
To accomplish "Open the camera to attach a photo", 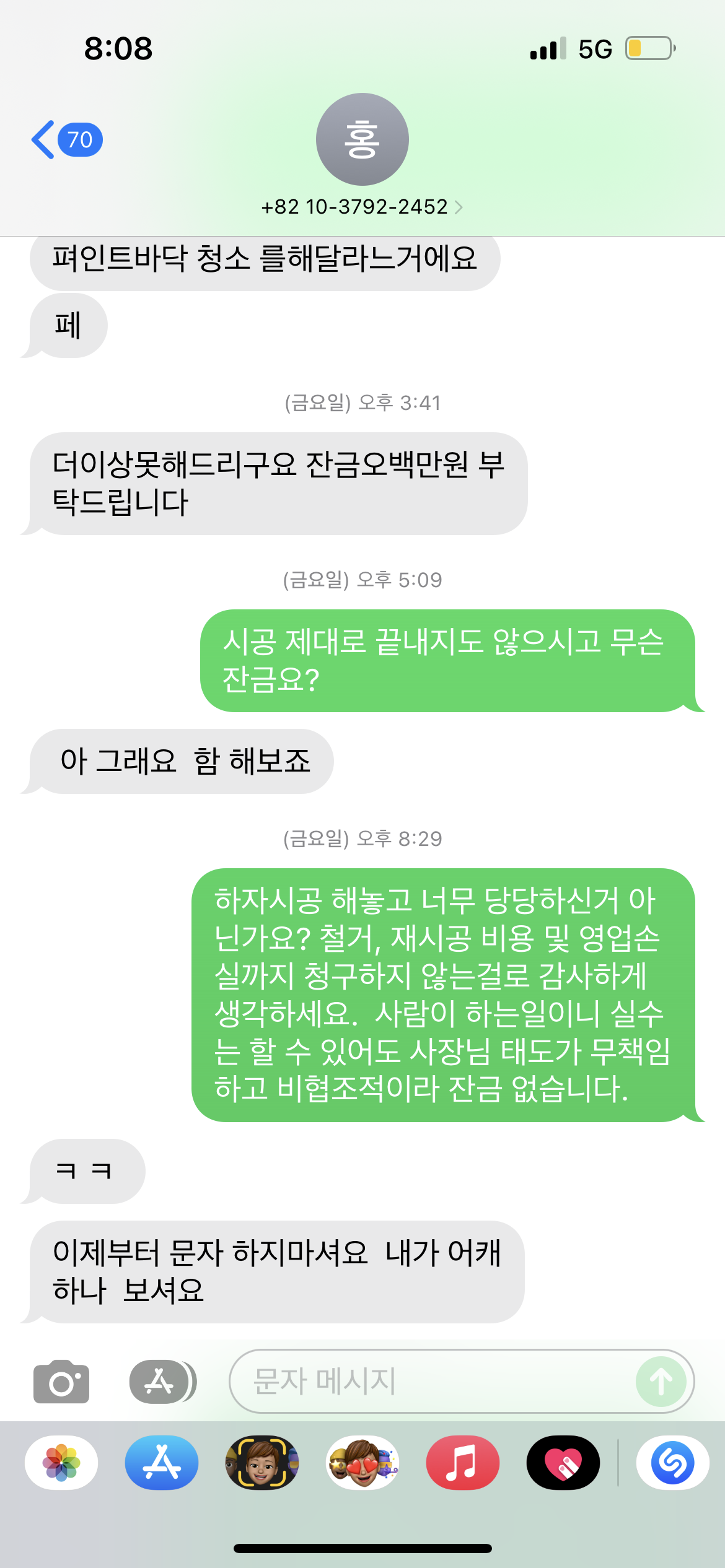I will 61,1382.
